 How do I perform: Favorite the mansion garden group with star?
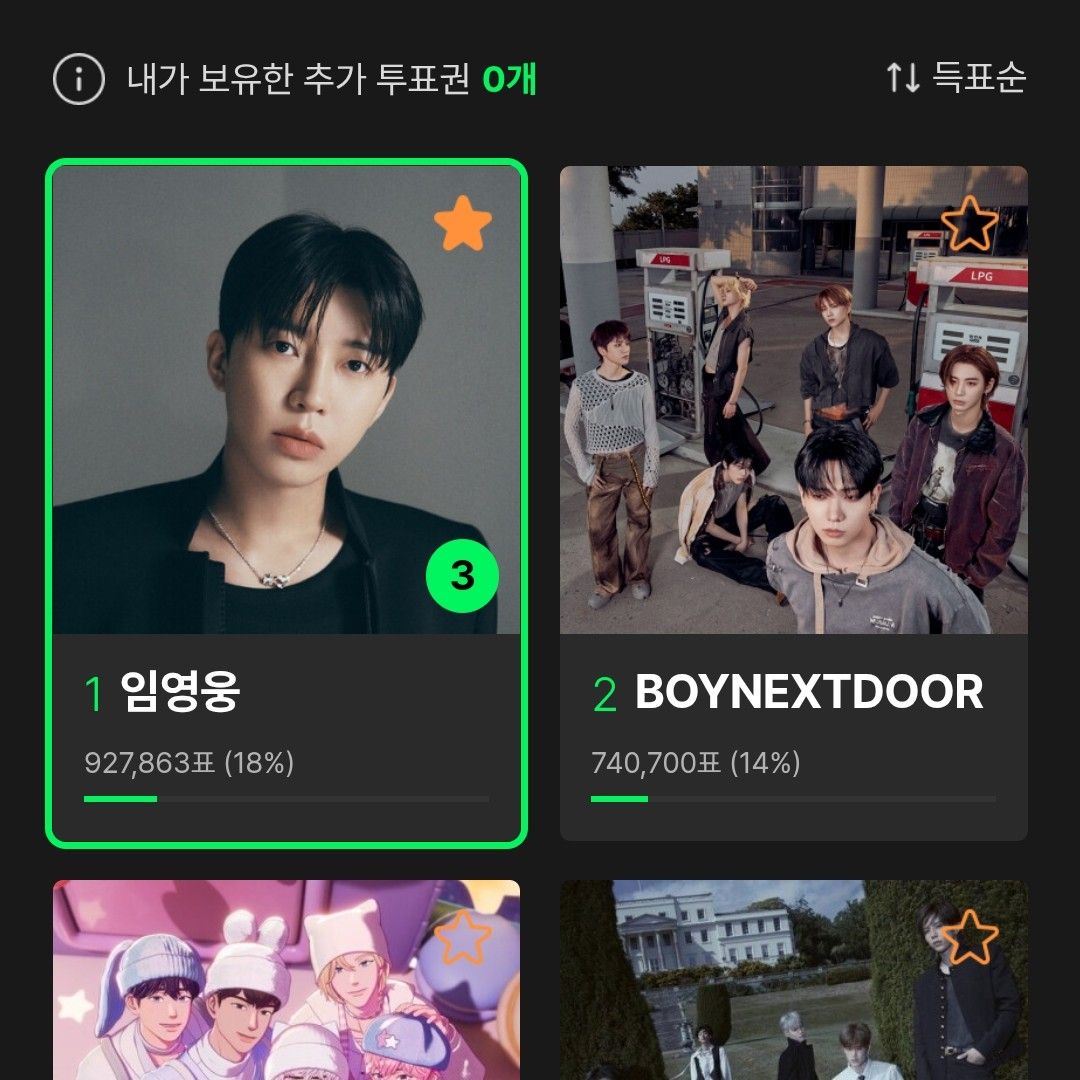click(x=969, y=937)
